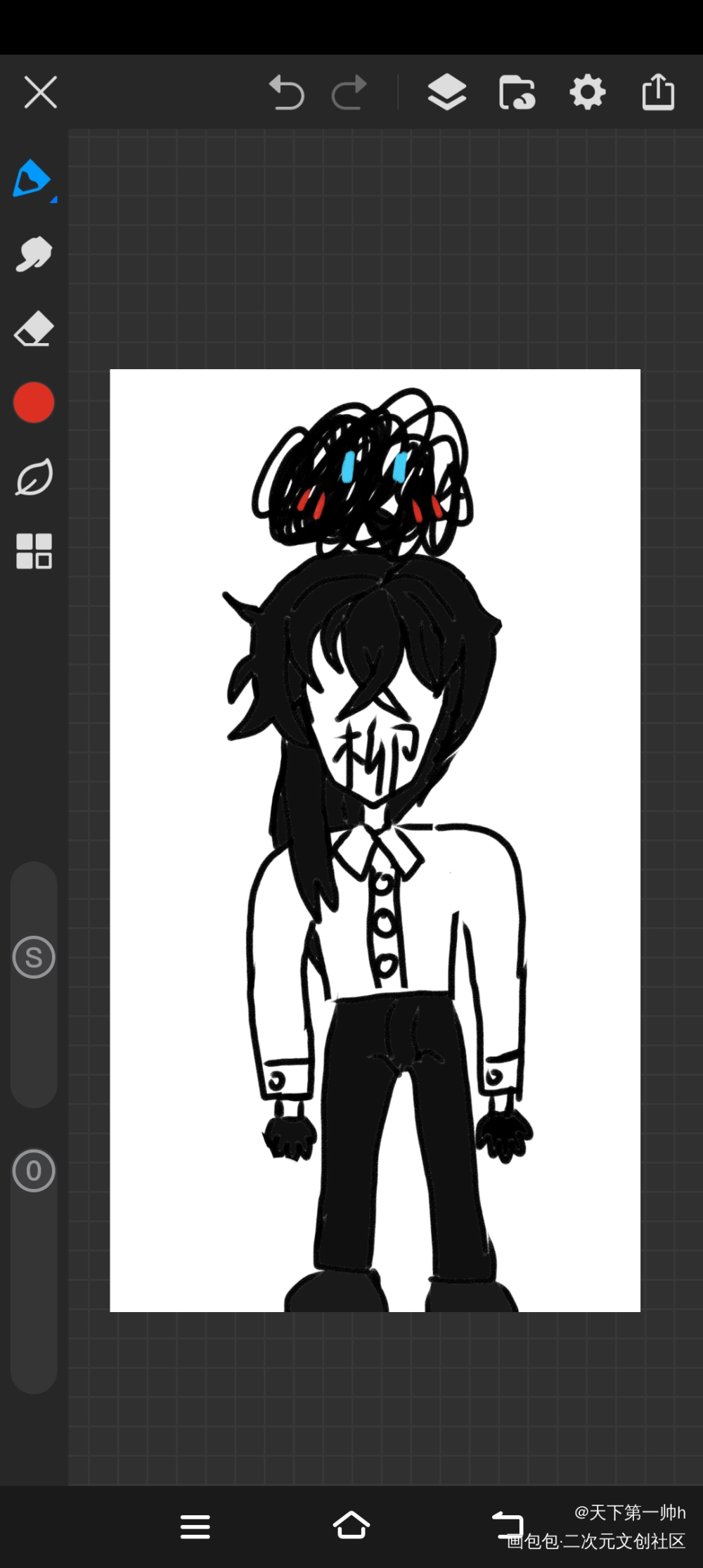
Task: Select the pen brush tool
Action: click(32, 179)
